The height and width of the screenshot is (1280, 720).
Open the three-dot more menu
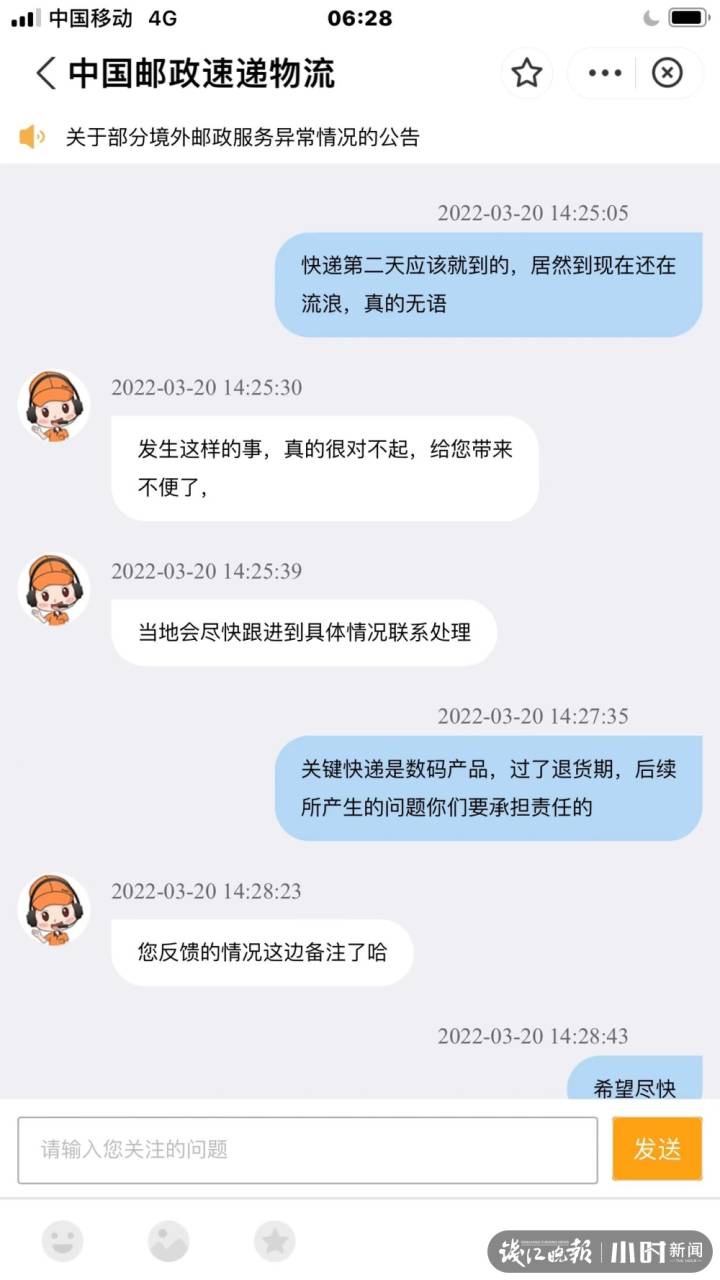click(605, 73)
